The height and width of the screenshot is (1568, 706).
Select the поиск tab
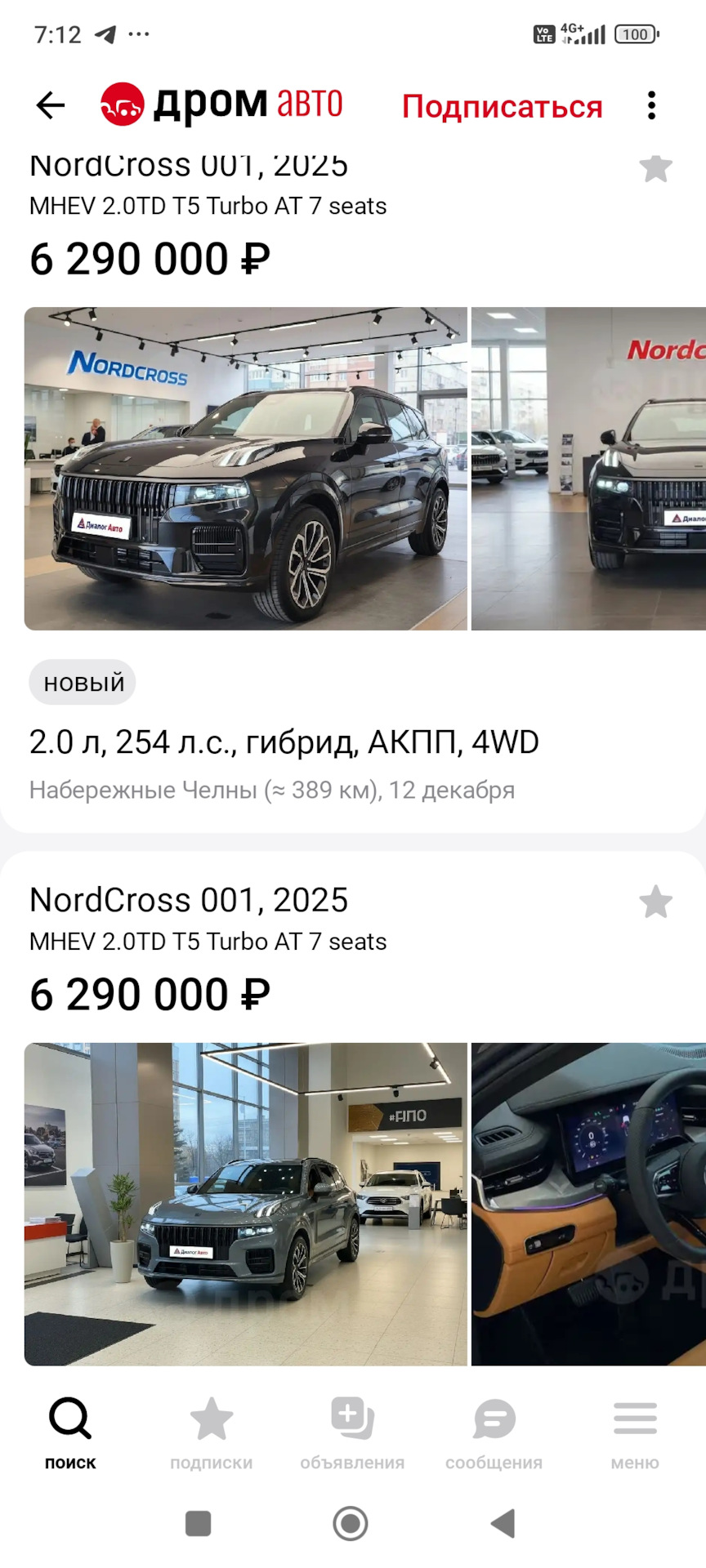(x=70, y=1433)
